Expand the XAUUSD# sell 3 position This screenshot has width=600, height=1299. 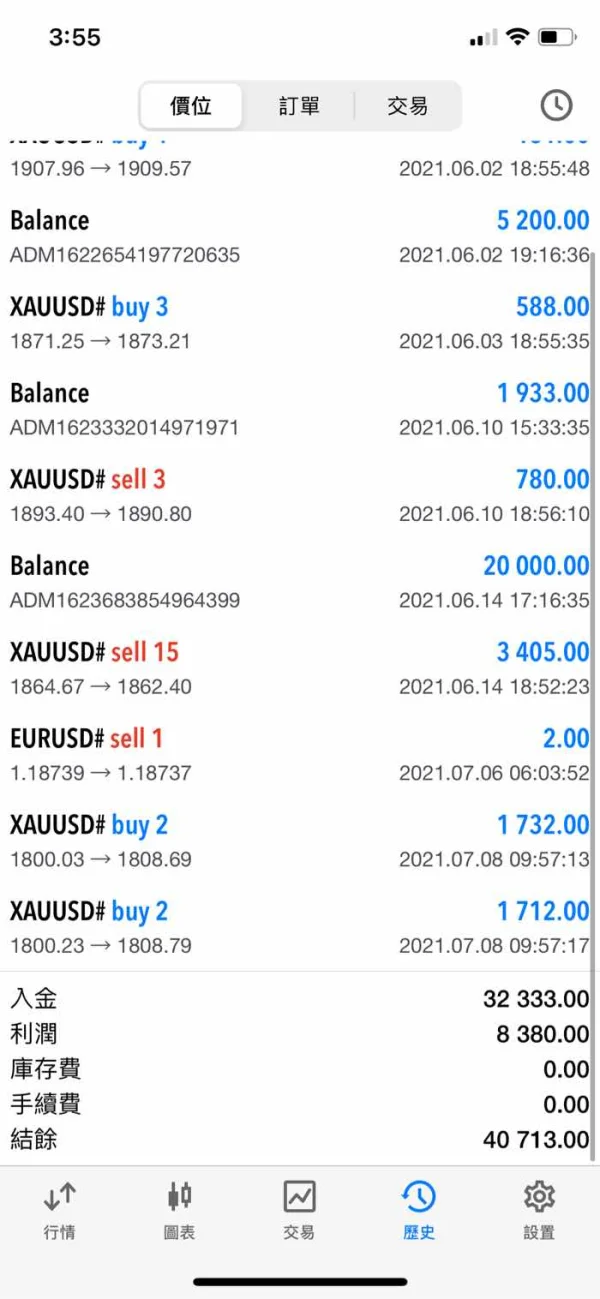click(x=299, y=496)
